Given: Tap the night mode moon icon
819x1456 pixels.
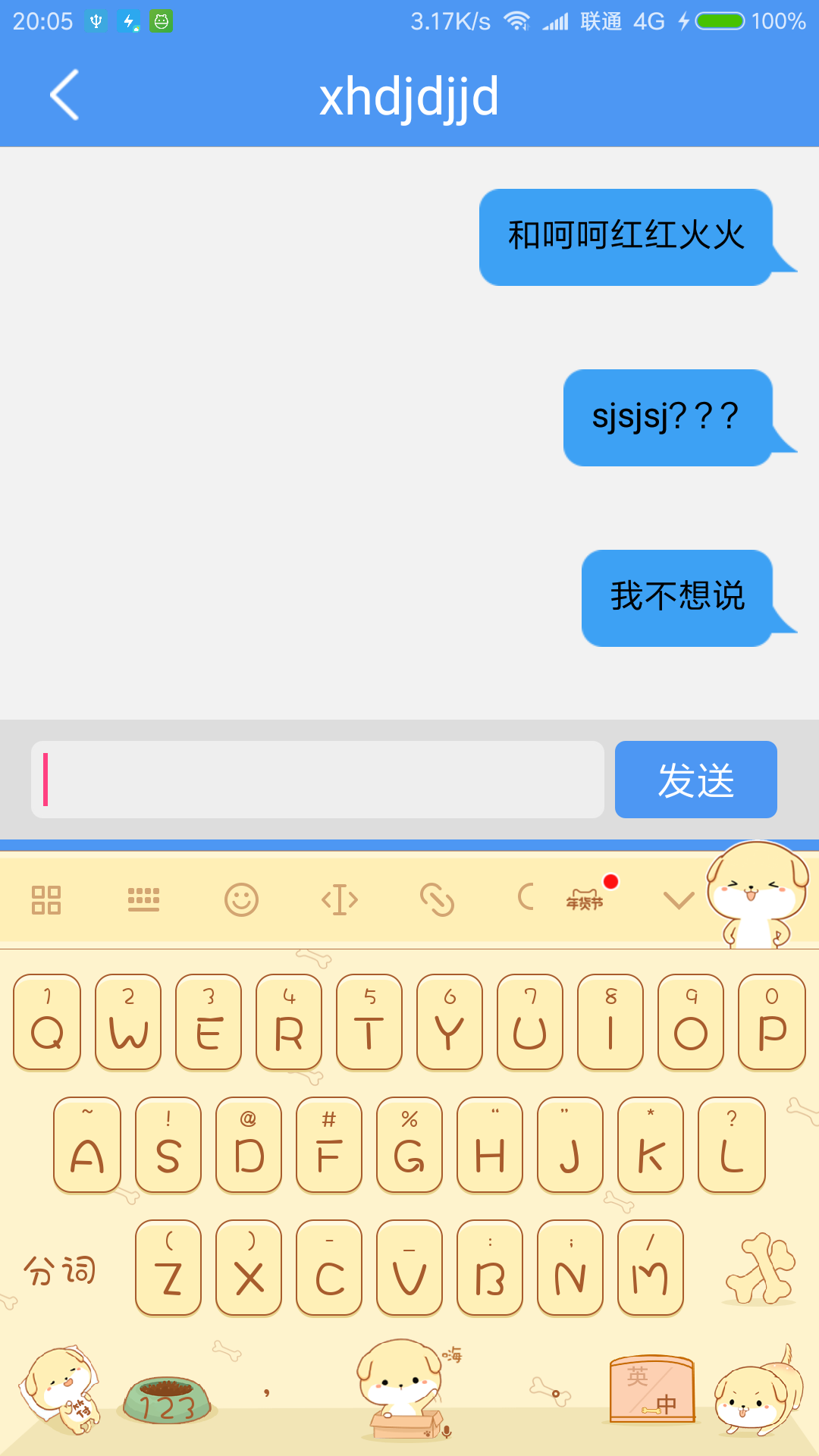Looking at the screenshot, I should tap(526, 897).
